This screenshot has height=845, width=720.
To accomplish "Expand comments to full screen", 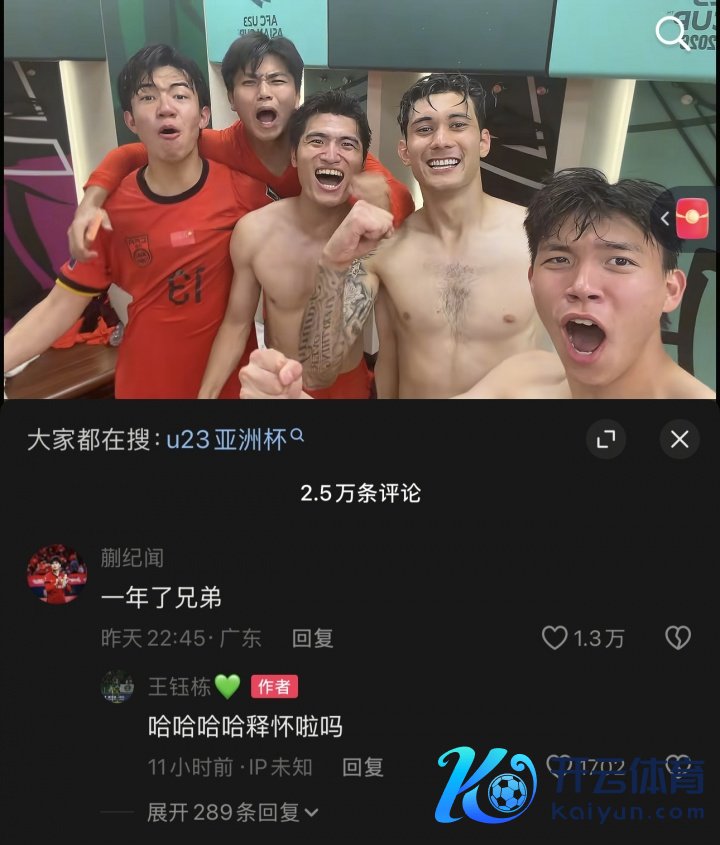I will (606, 439).
